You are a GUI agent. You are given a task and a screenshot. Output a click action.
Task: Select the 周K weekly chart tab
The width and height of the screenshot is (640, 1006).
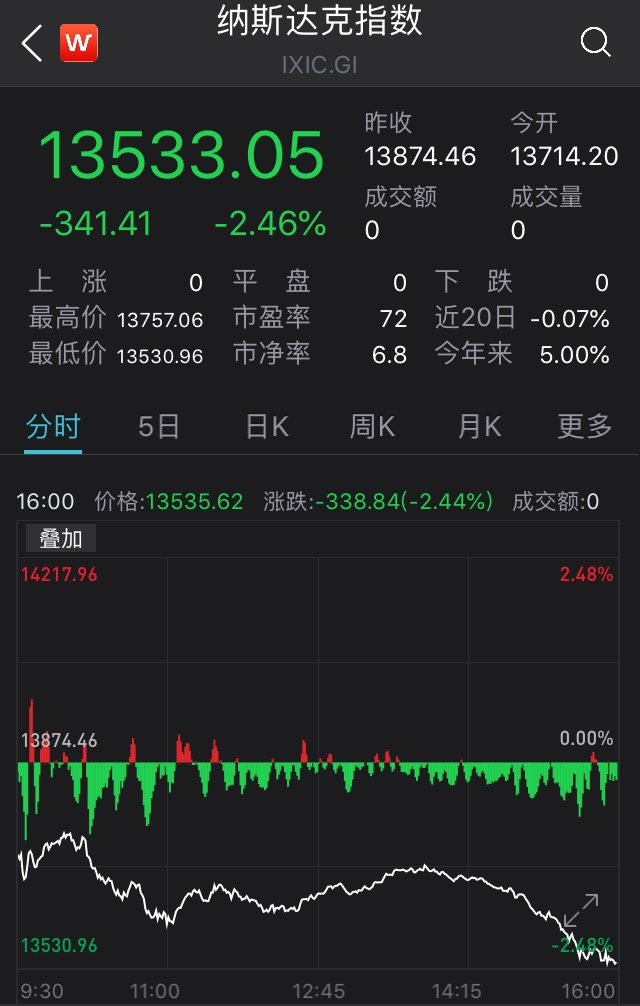pos(373,427)
